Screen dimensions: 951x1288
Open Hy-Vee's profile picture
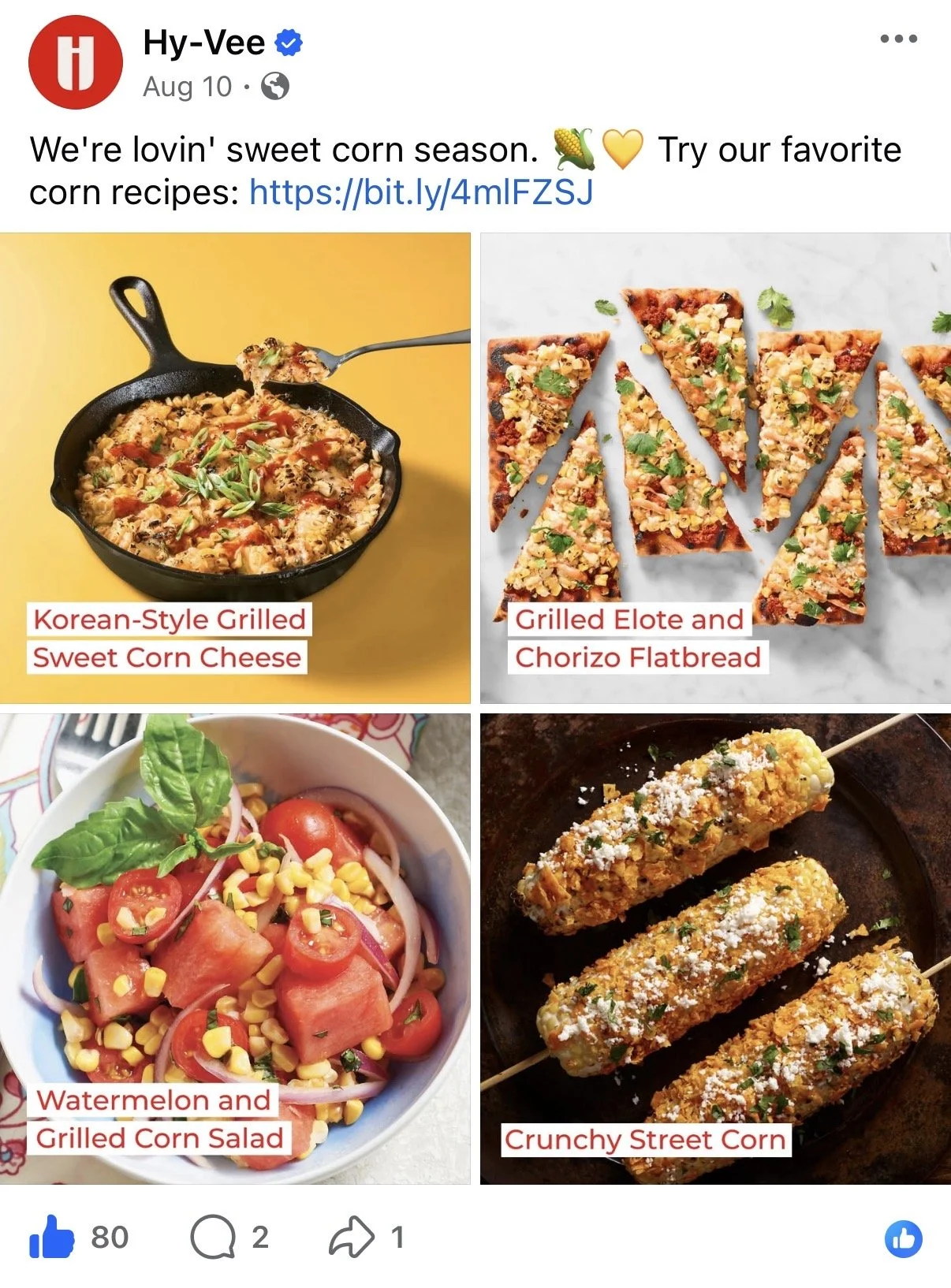pos(76,63)
